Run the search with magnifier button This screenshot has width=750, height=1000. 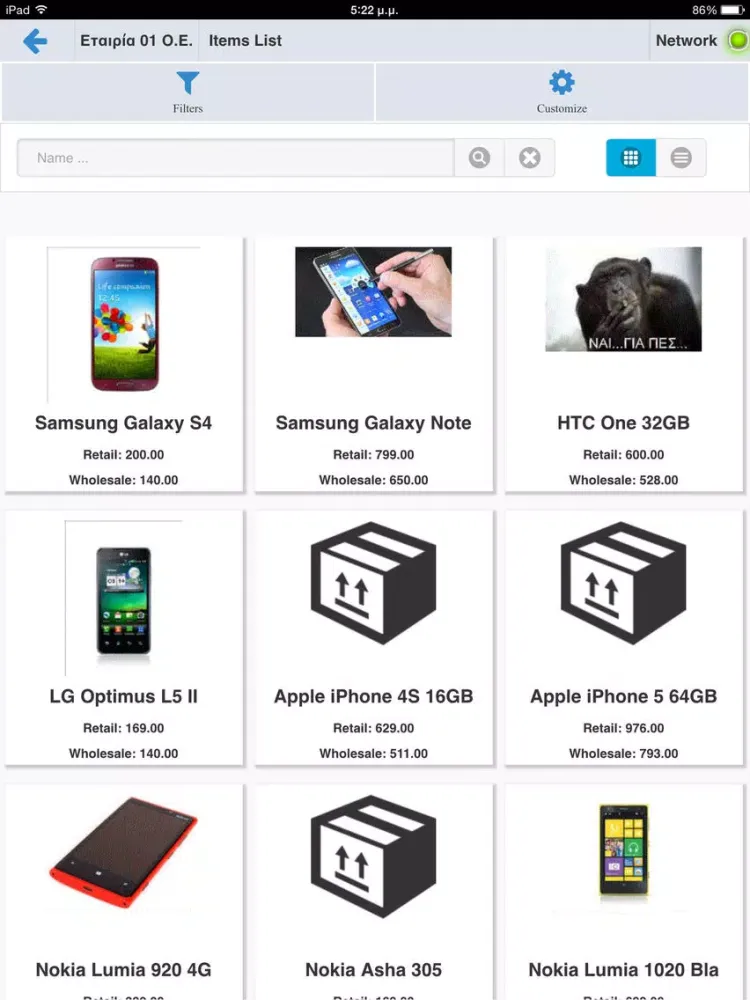(480, 158)
